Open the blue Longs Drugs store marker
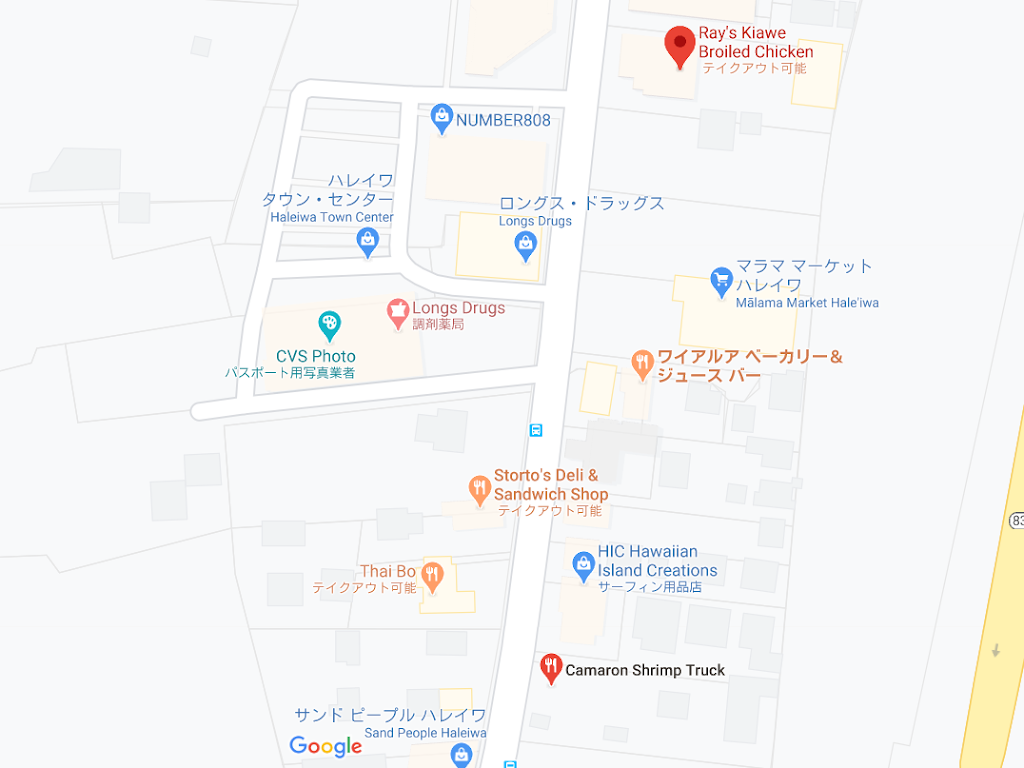Screen dimensions: 1024x768 pyautogui.click(x=525, y=243)
